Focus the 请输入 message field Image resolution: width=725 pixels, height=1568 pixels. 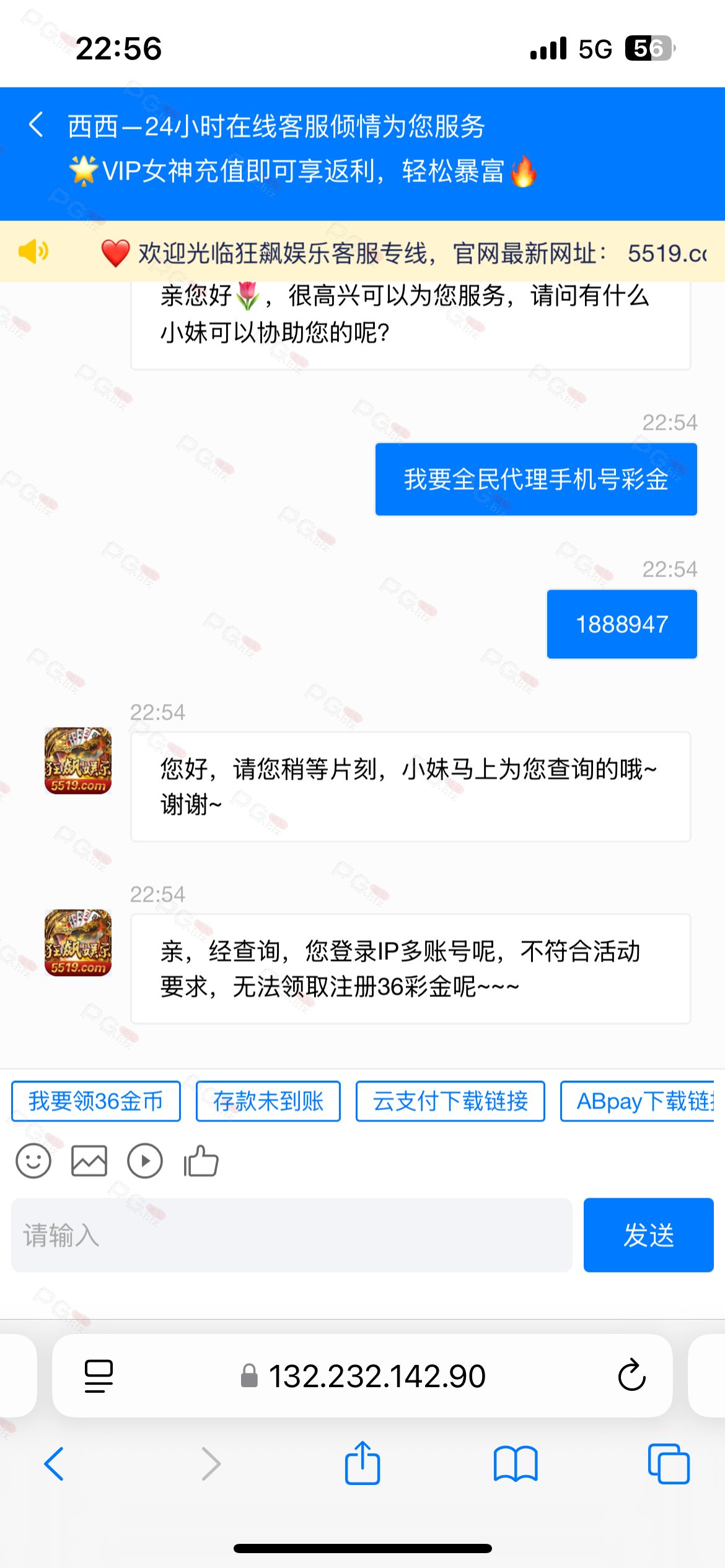tap(291, 1235)
